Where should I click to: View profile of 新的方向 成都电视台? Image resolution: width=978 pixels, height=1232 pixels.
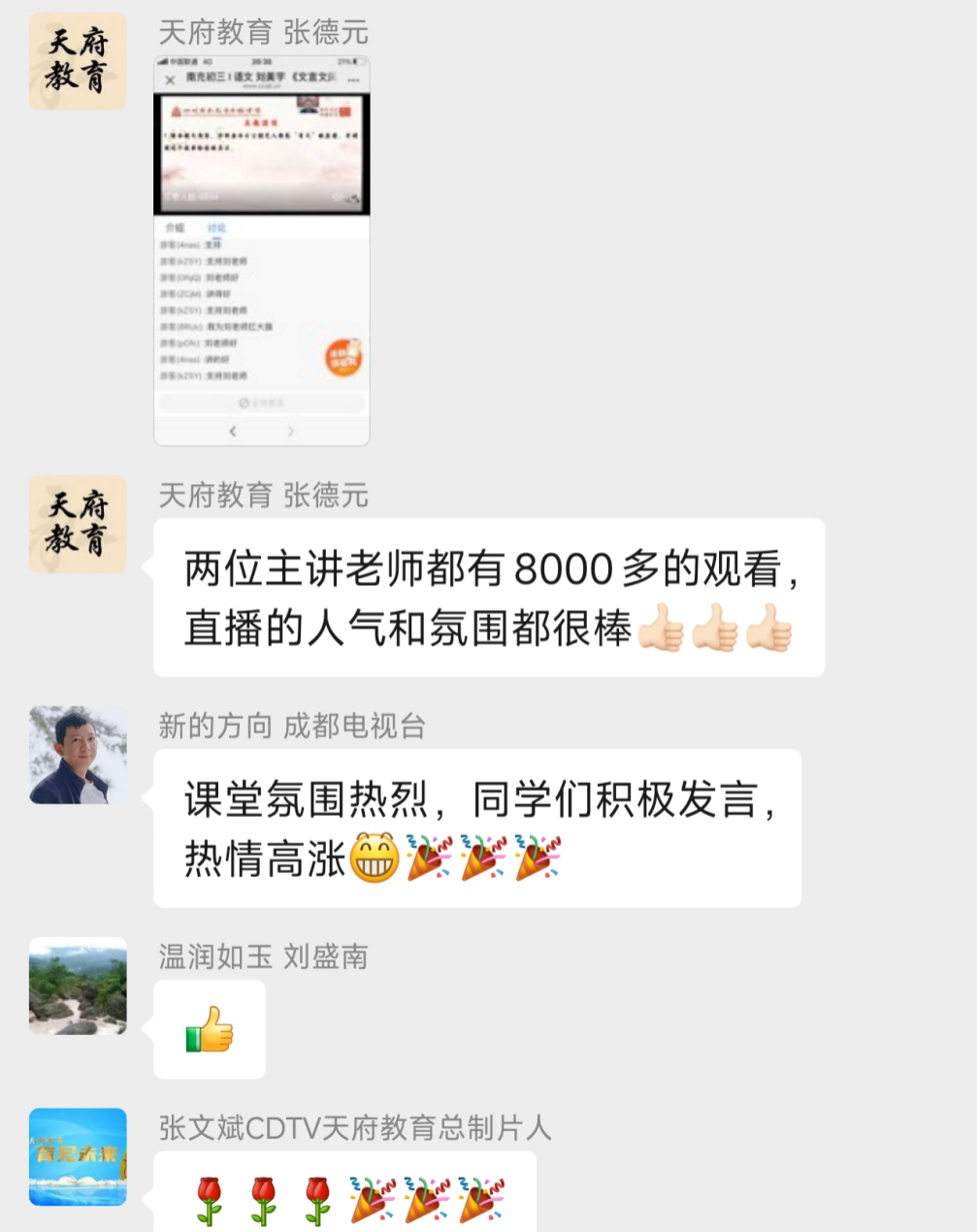click(x=78, y=755)
